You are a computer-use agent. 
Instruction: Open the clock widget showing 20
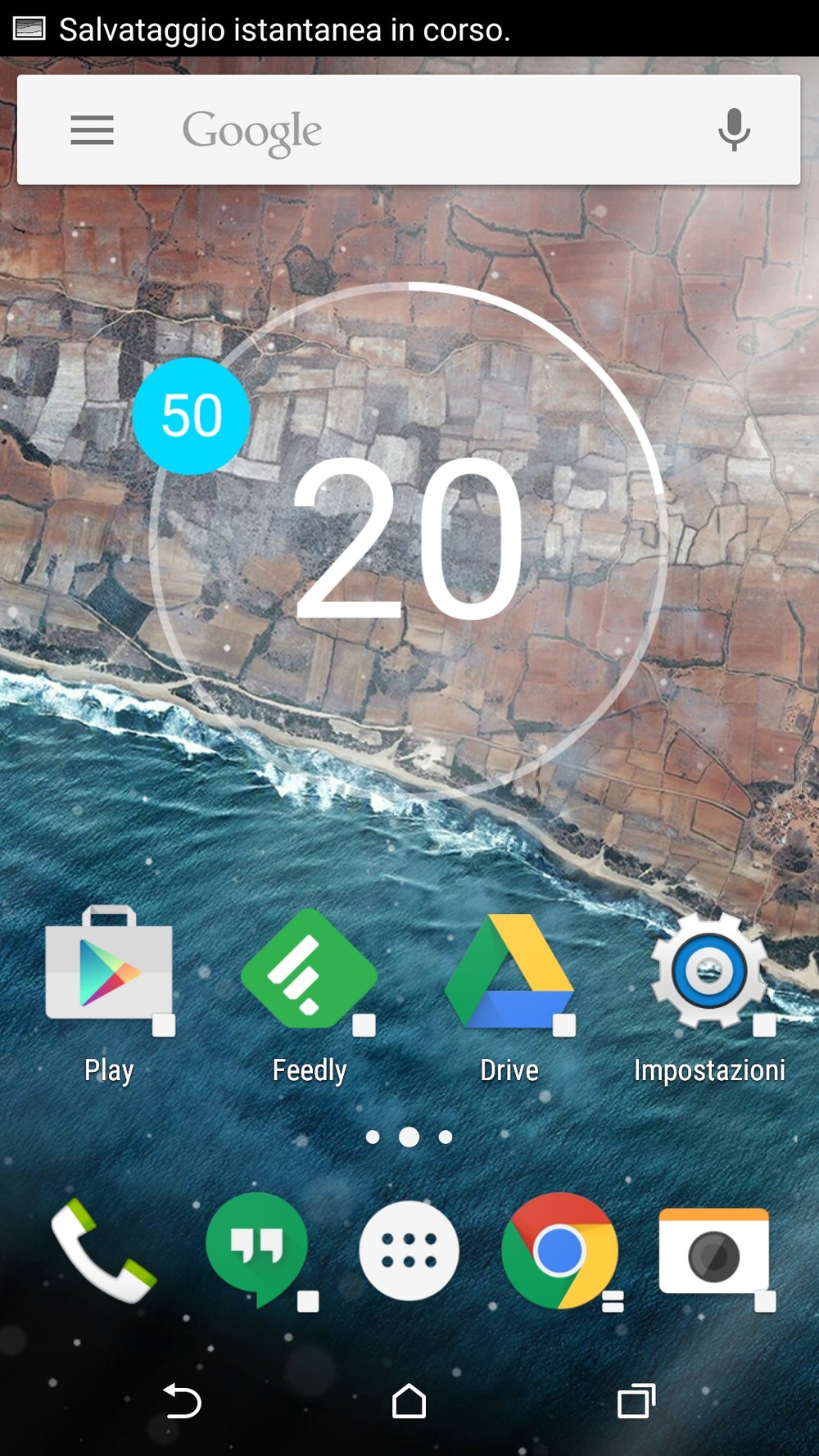coord(409,540)
